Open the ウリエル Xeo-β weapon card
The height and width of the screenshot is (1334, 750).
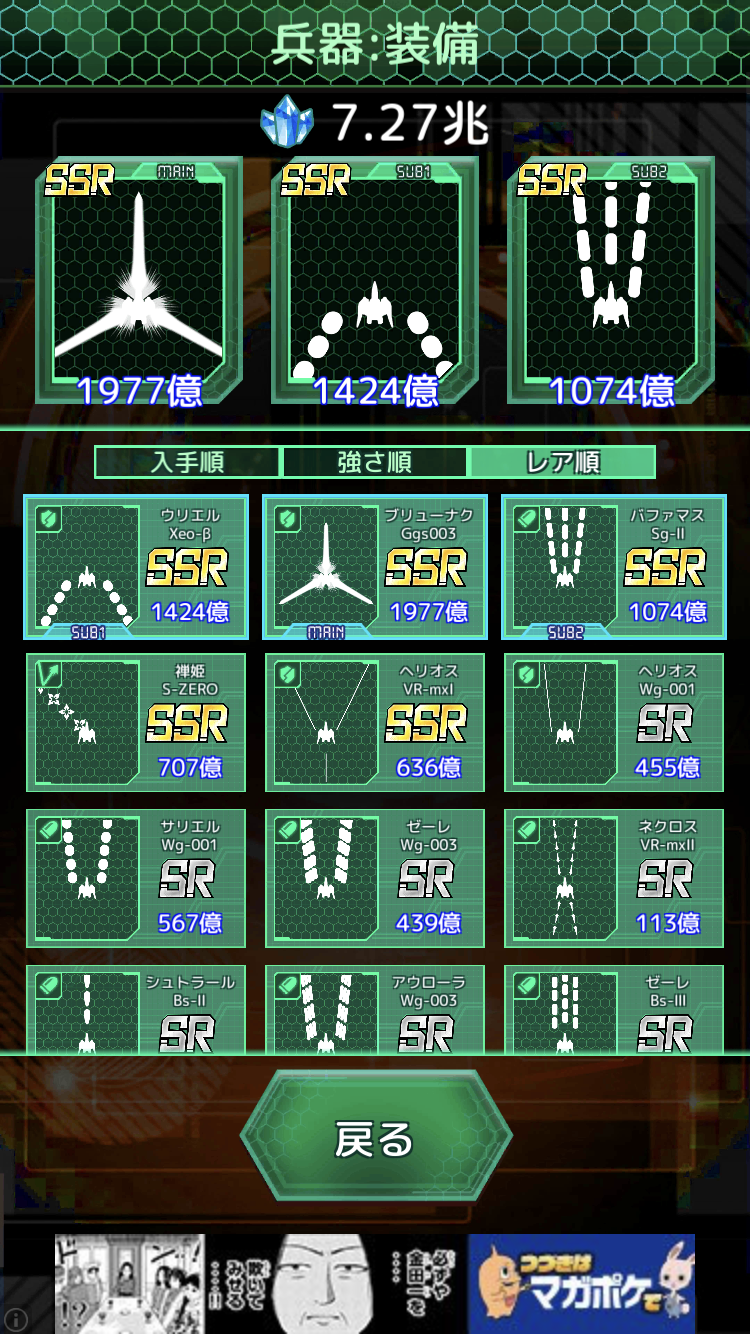point(136,567)
